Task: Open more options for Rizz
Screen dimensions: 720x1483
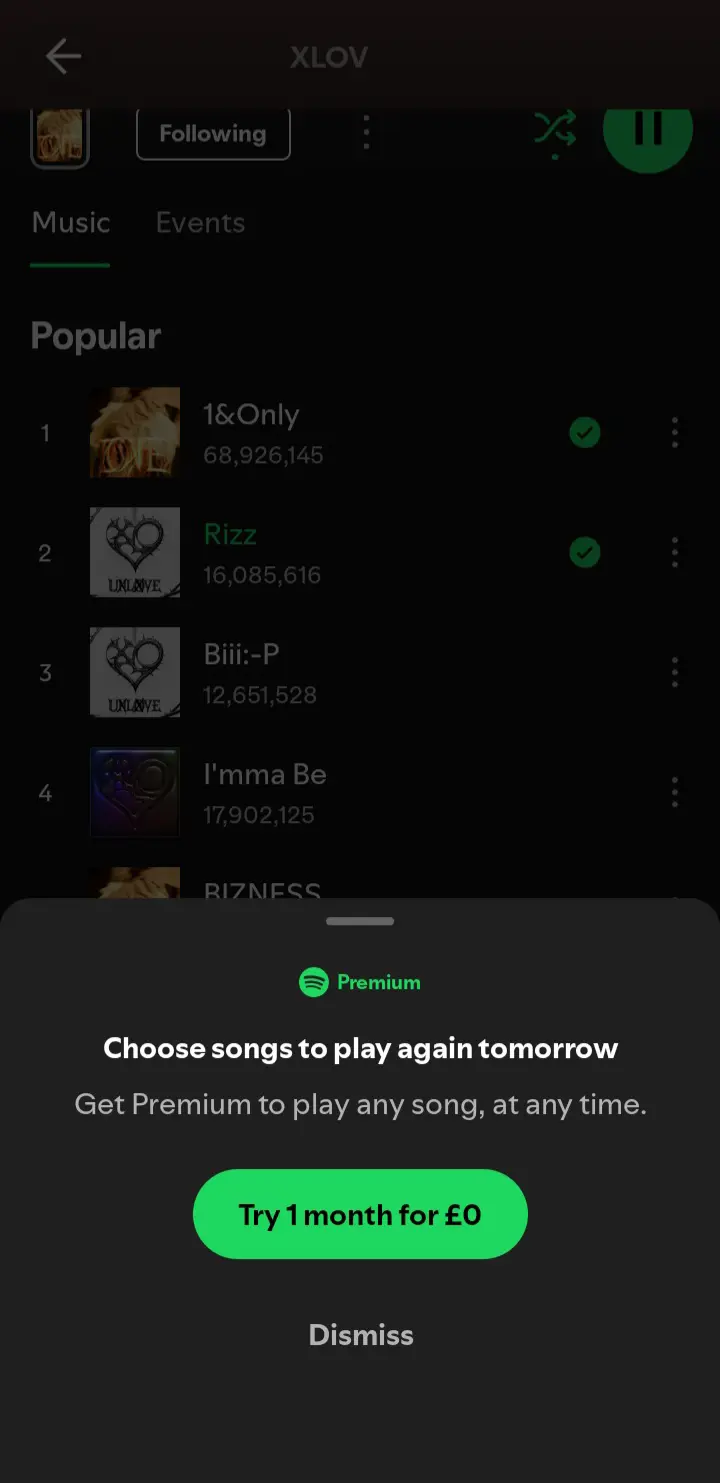Action: (675, 552)
